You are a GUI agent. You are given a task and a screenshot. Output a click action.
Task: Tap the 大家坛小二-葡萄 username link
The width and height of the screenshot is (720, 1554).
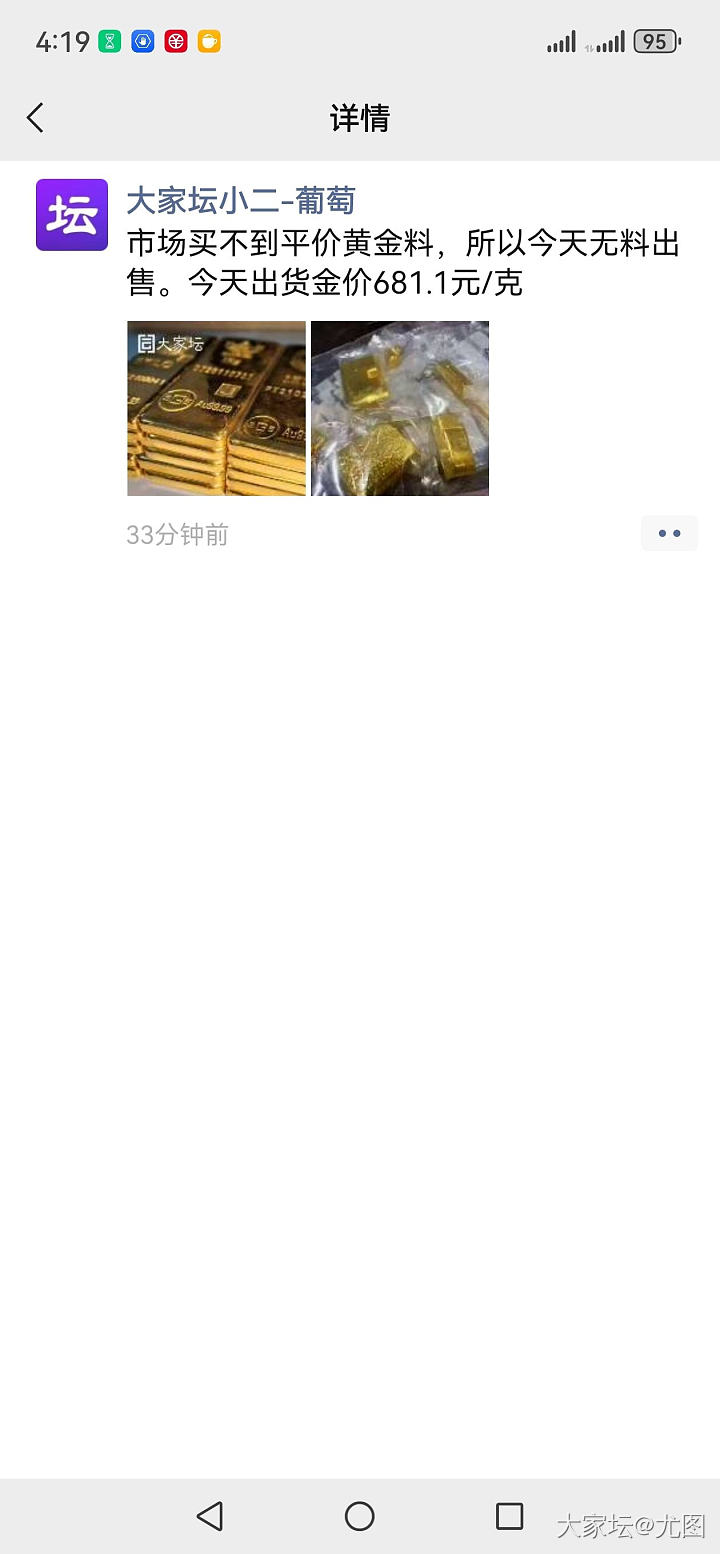pos(241,201)
